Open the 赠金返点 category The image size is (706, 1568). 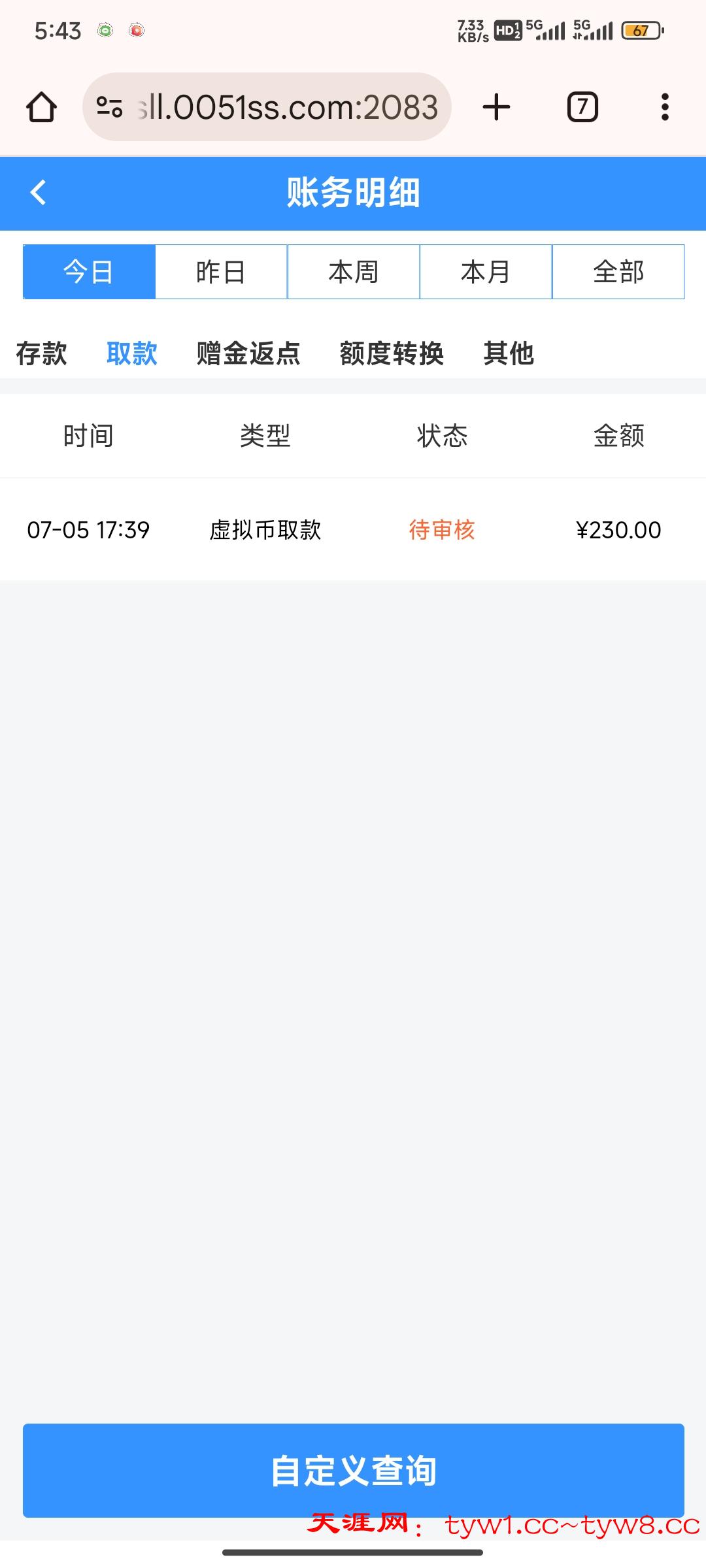coord(248,353)
